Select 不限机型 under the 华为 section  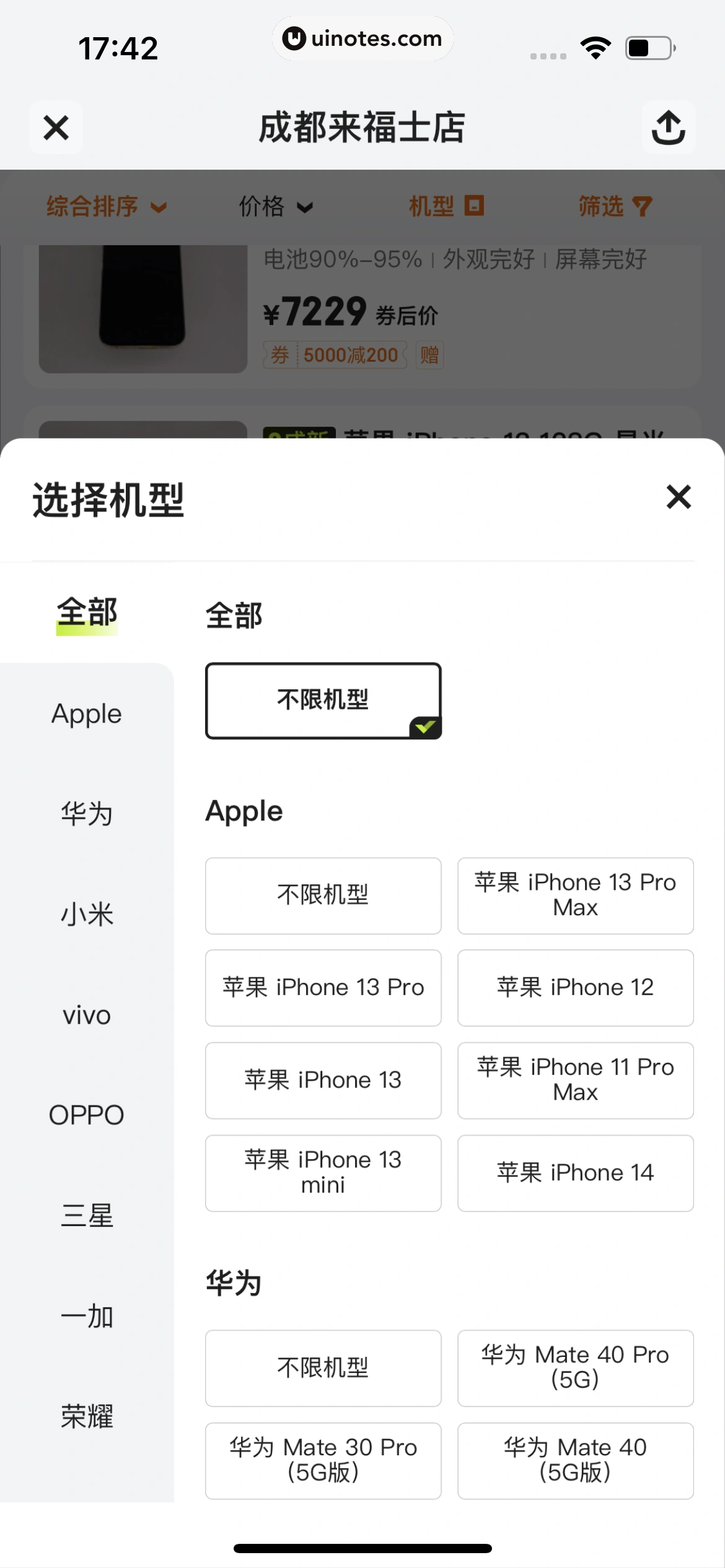coord(323,1368)
